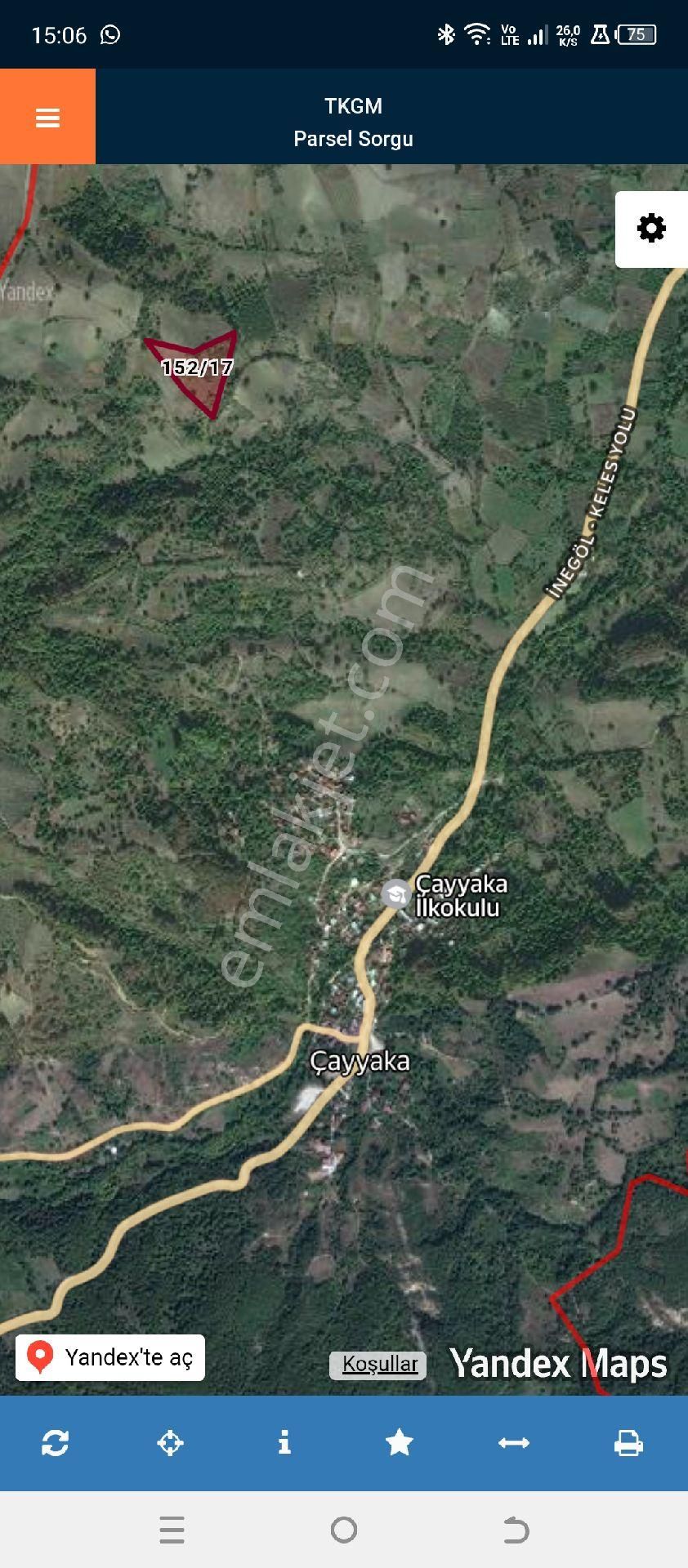Tap the Yandex'te aç button

110,1357
